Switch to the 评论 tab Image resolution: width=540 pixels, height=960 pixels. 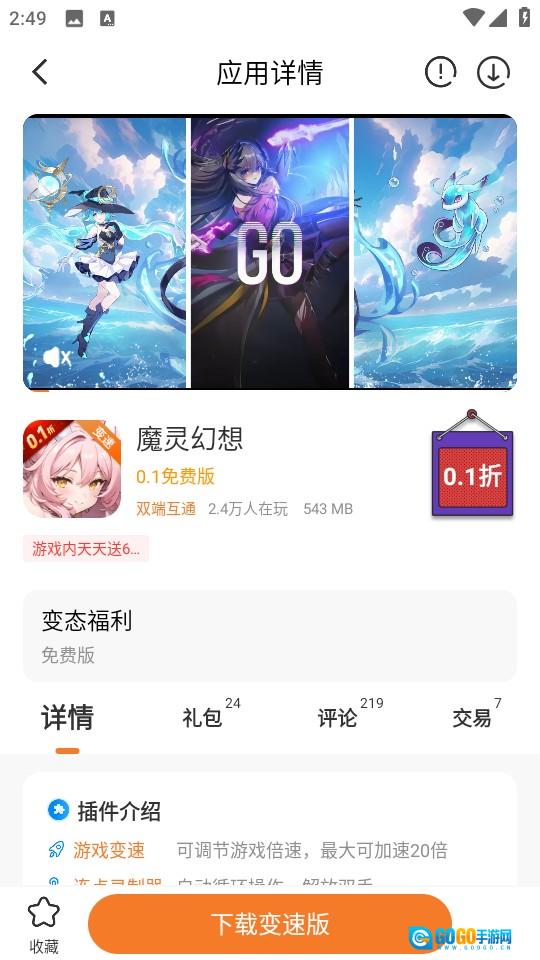tap(337, 717)
